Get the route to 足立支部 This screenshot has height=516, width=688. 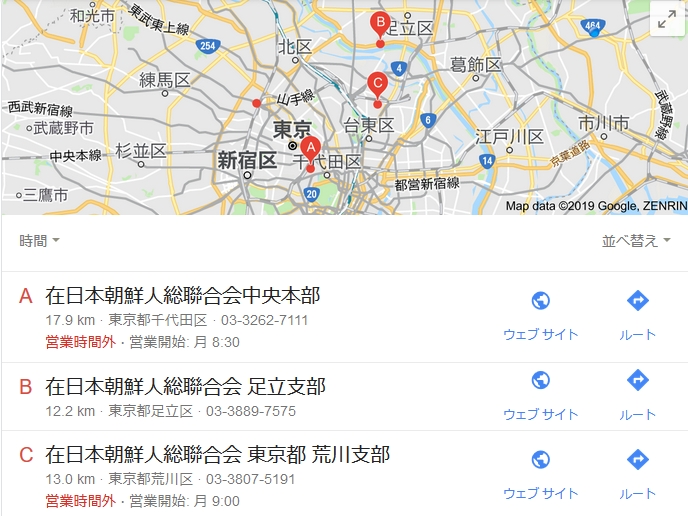click(637, 394)
